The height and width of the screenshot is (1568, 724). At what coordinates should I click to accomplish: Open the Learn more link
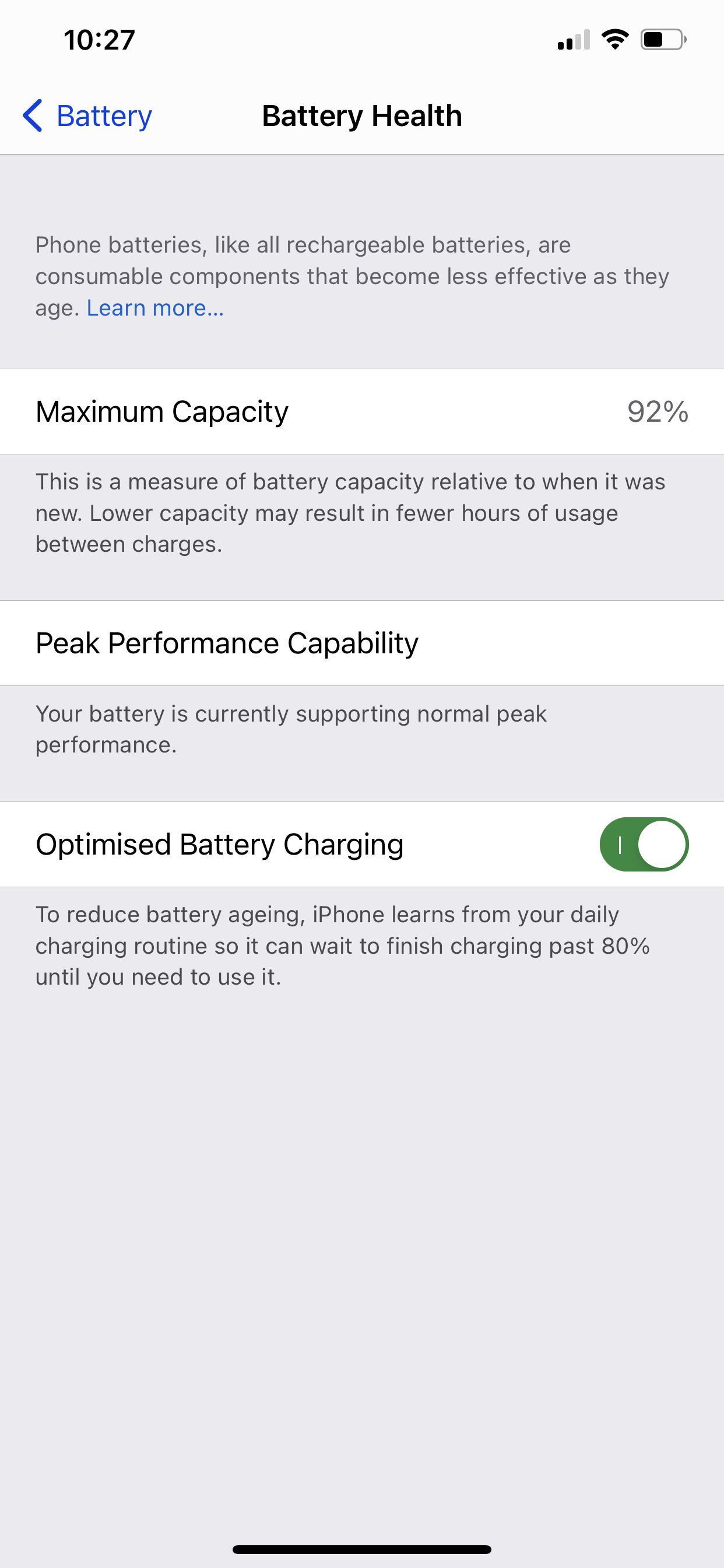[155, 308]
